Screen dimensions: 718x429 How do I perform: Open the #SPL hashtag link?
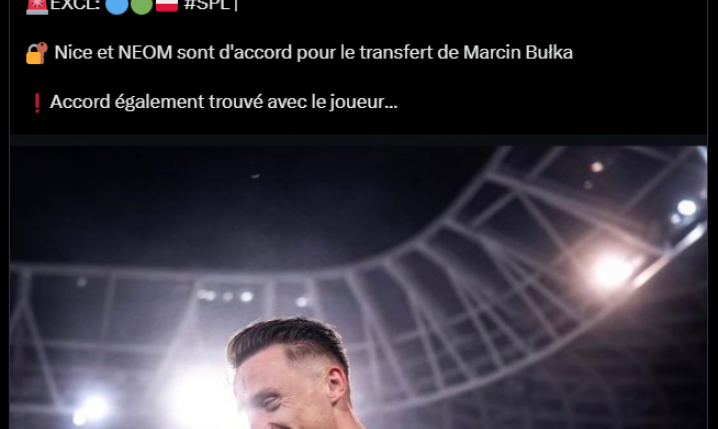point(207,5)
